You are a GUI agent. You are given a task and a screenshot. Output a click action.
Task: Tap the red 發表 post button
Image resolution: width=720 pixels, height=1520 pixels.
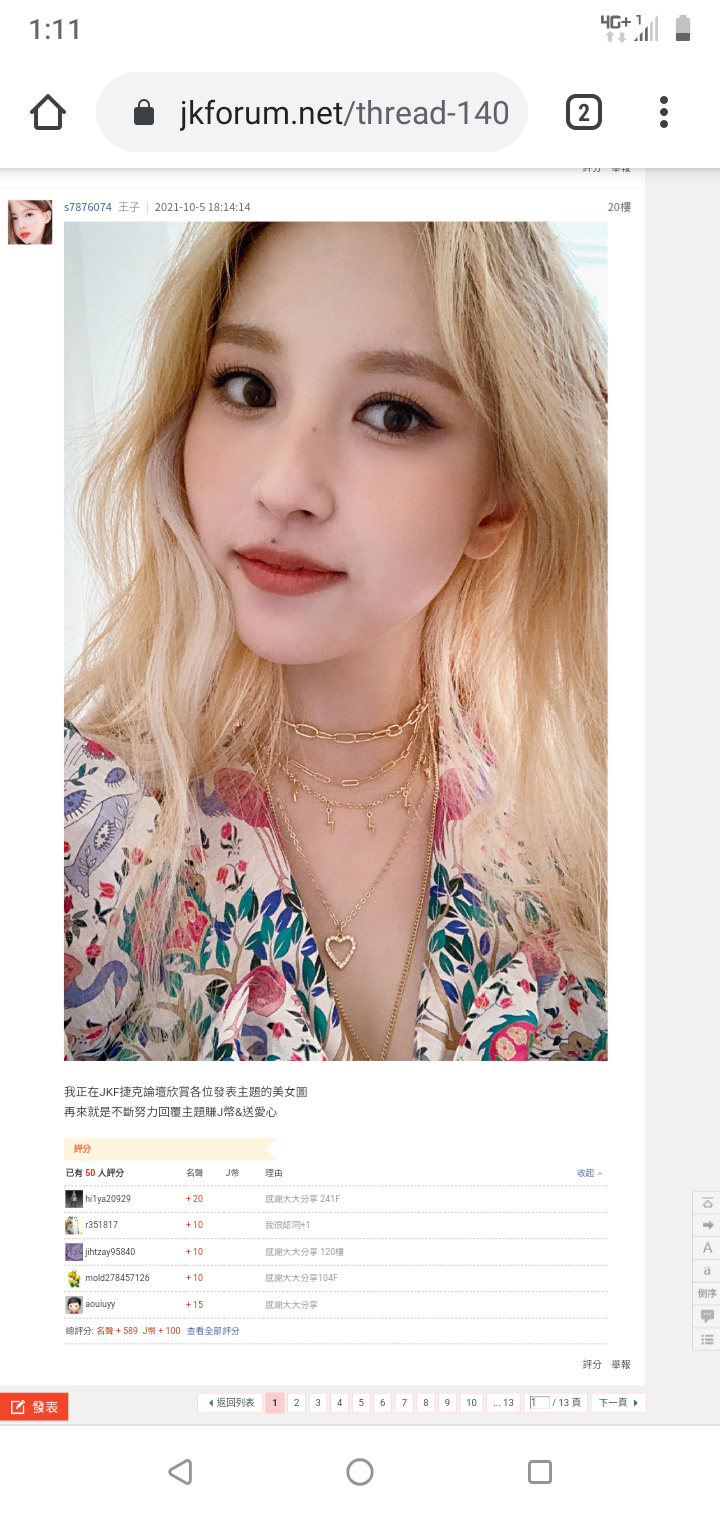click(x=34, y=1407)
